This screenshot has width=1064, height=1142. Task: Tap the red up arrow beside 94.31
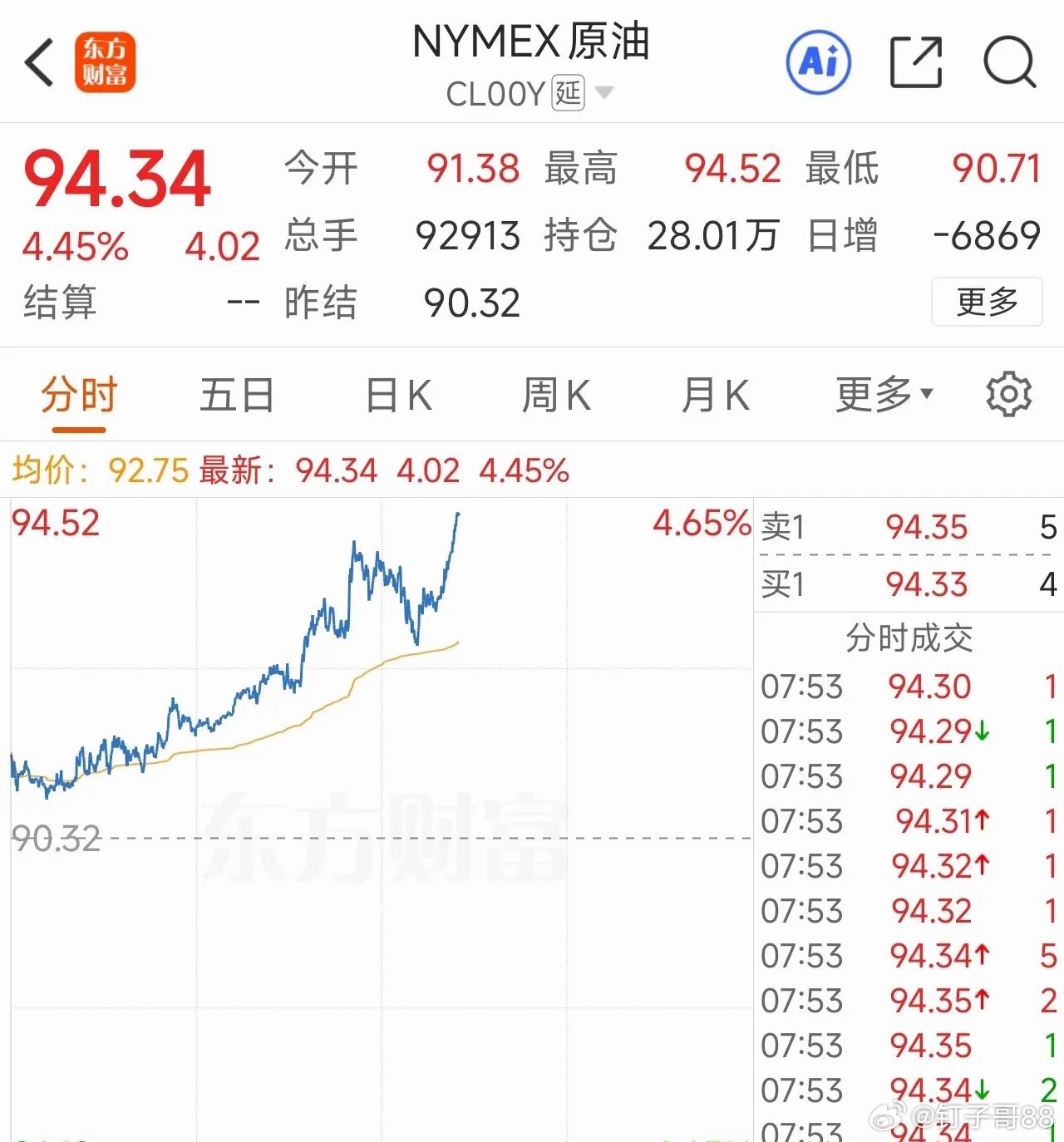tap(984, 821)
